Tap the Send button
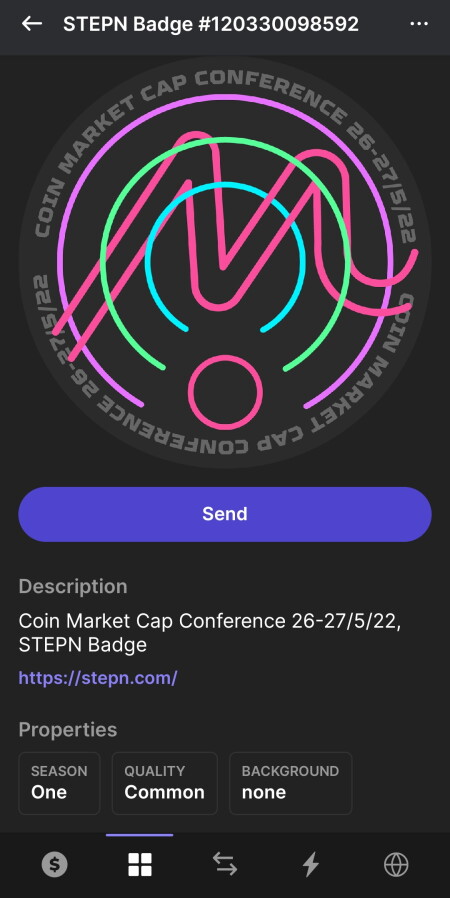The width and height of the screenshot is (450, 898). click(x=224, y=514)
